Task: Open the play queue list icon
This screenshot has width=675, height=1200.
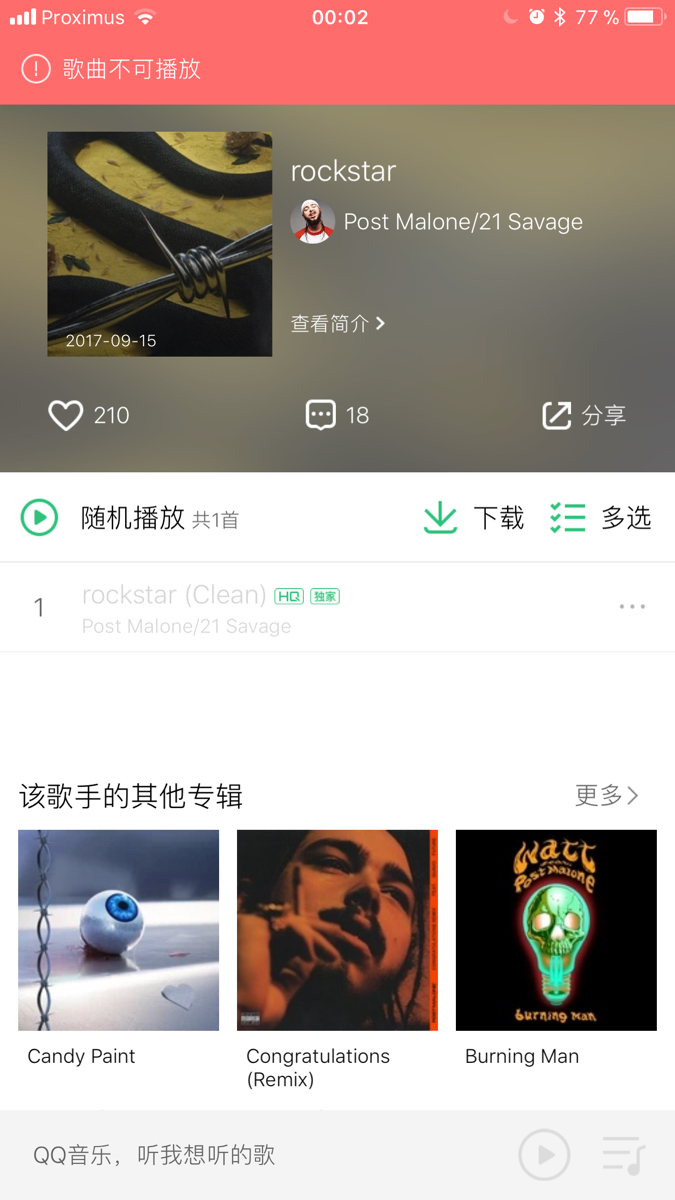Action: 624,1155
